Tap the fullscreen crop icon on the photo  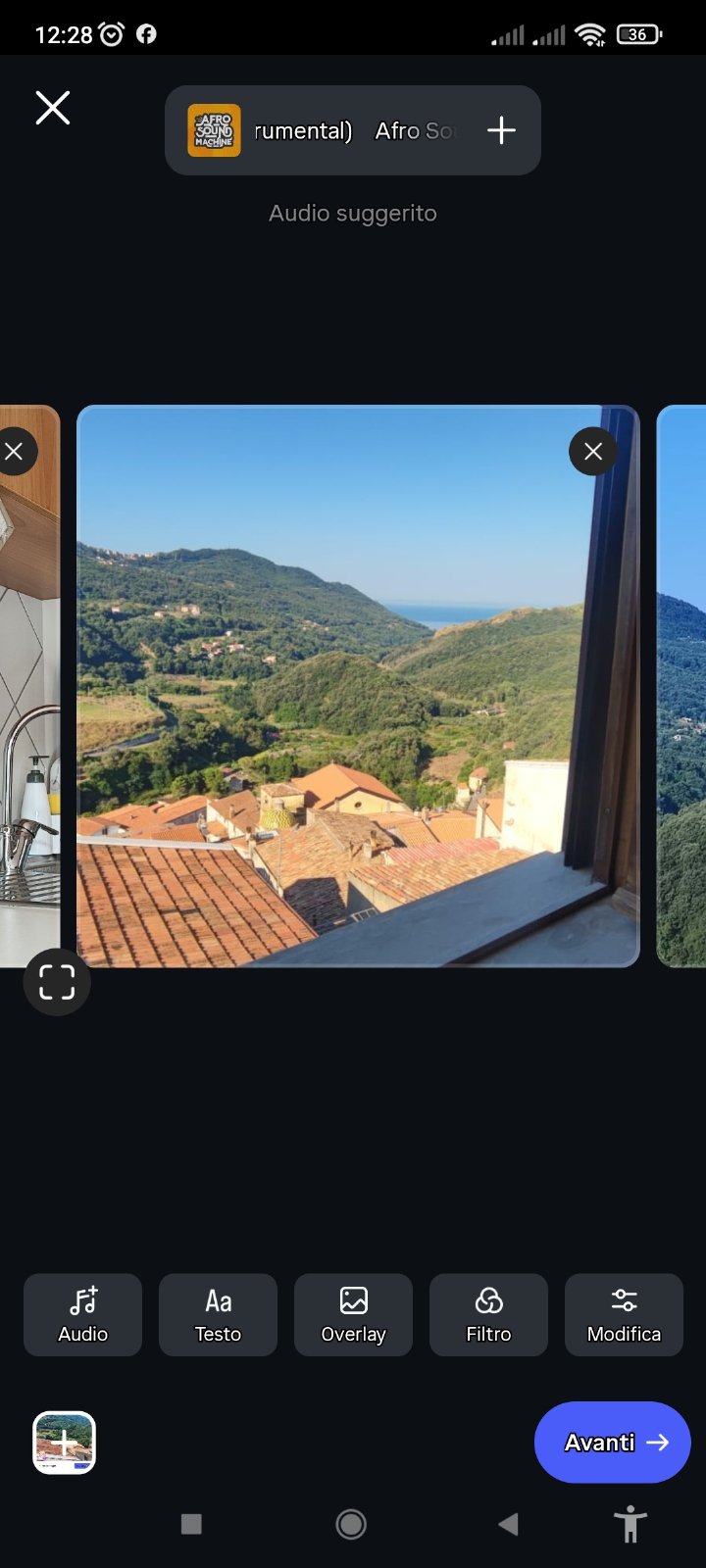(56, 981)
